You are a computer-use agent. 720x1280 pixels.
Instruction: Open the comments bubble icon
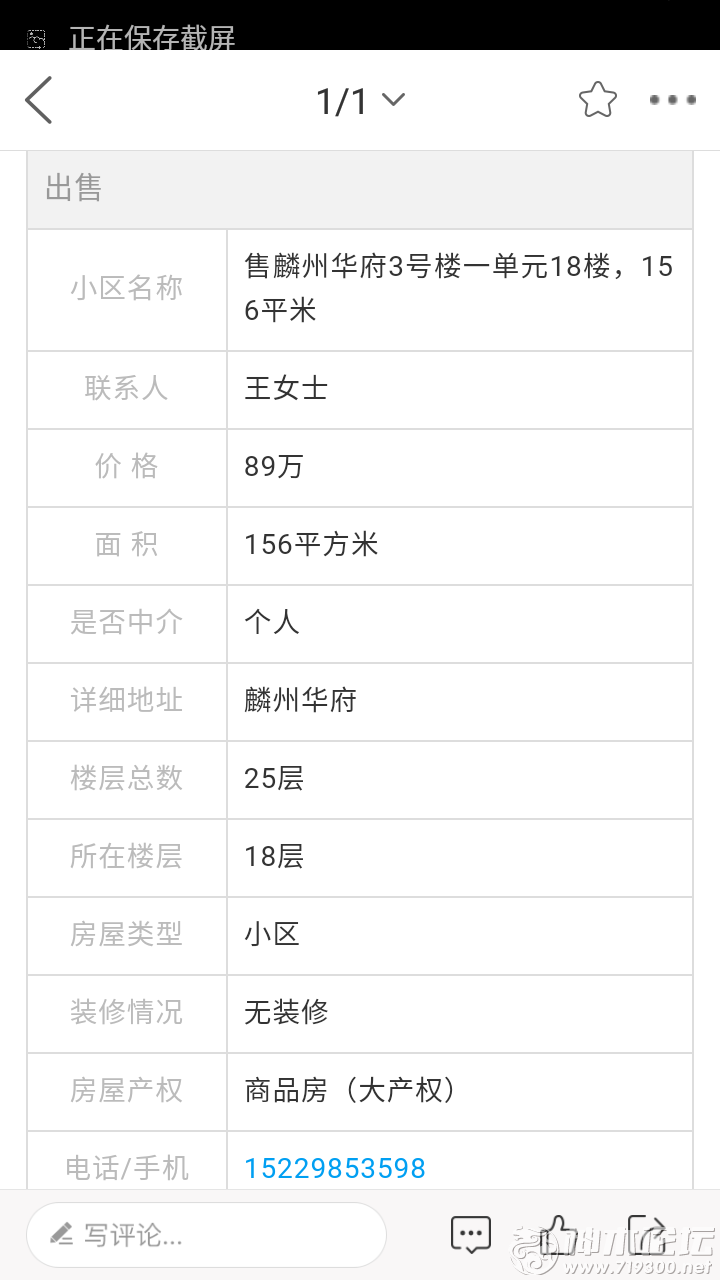point(470,1234)
